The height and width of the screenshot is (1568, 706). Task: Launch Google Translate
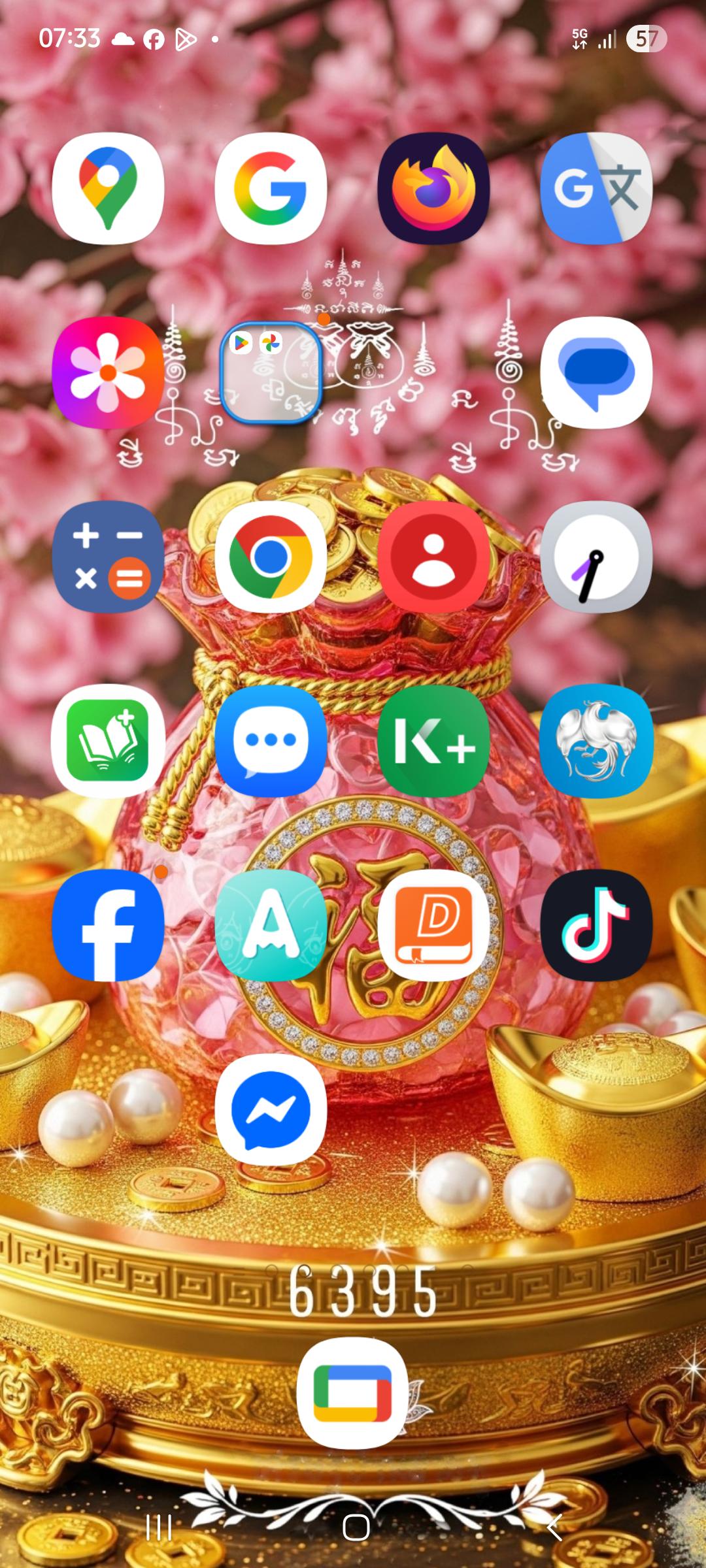pyautogui.click(x=596, y=188)
